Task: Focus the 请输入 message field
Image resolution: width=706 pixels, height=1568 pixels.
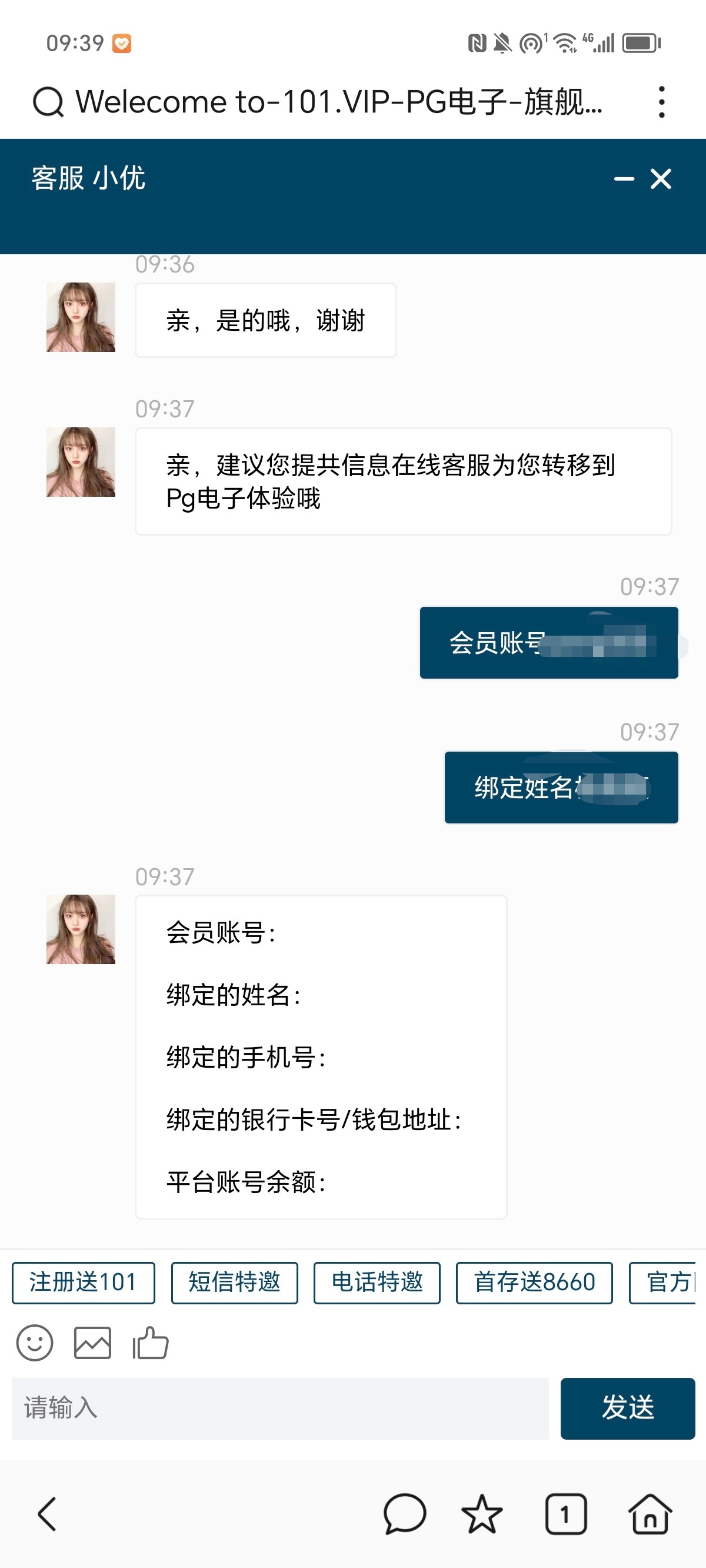Action: click(x=280, y=1408)
